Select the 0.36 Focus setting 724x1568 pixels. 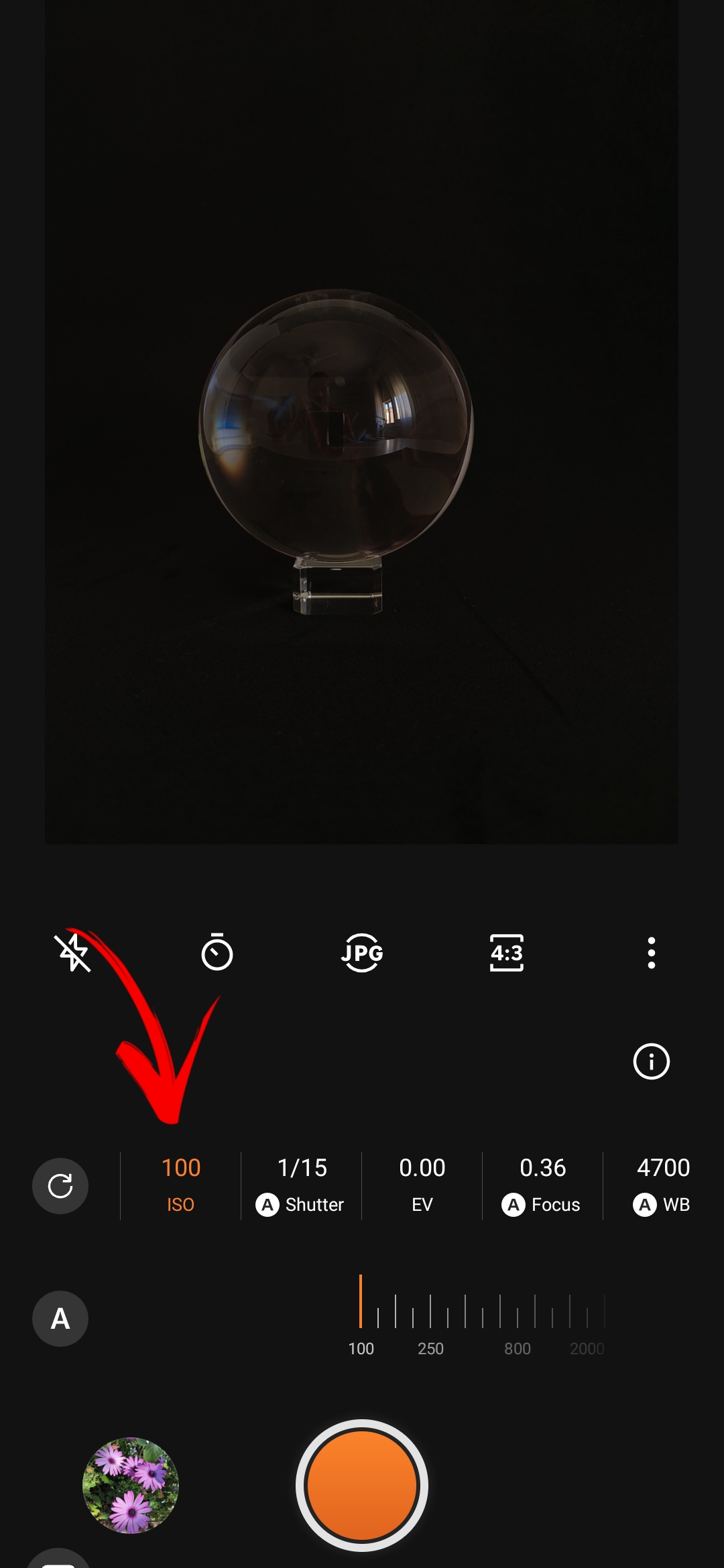pos(542,1185)
